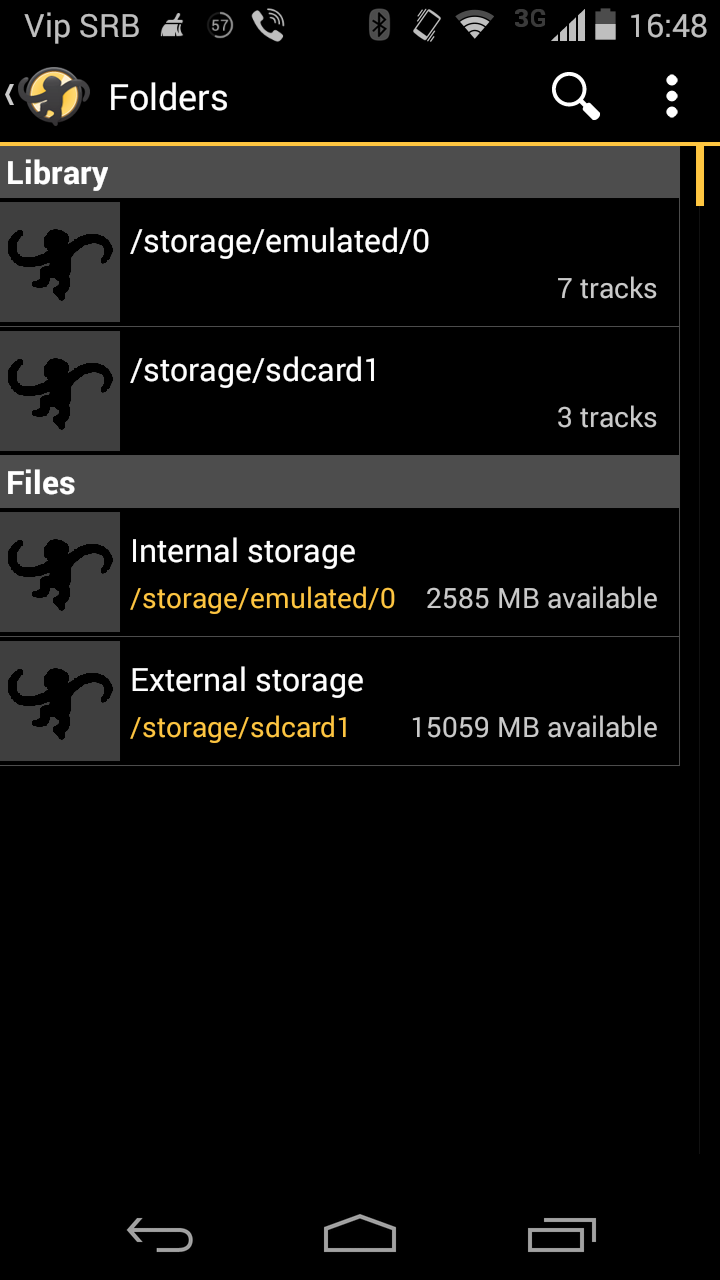This screenshot has width=720, height=1280.
Task: Open library folder /storage/emulated/0 with 7 tracks
Action: click(340, 262)
